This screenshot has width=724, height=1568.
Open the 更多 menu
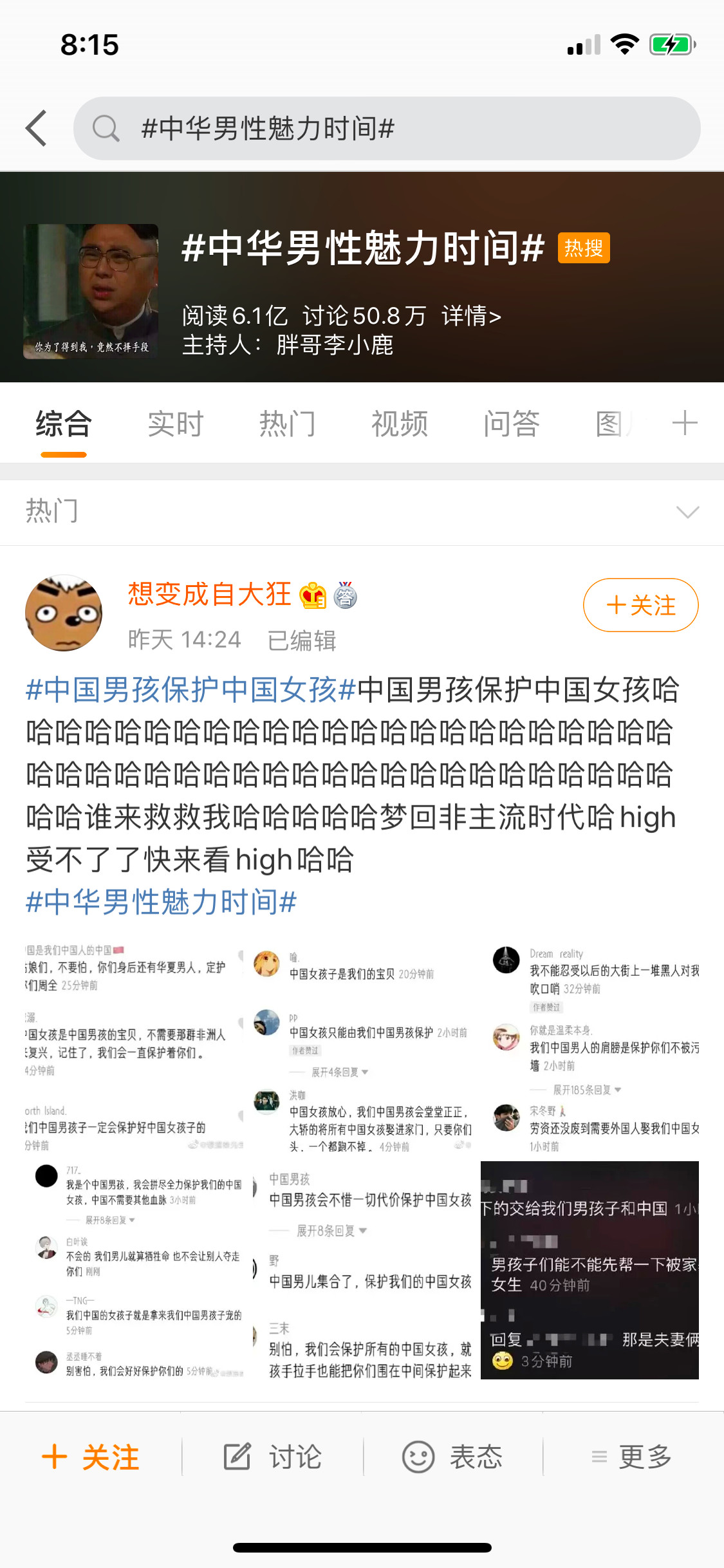tap(632, 1457)
